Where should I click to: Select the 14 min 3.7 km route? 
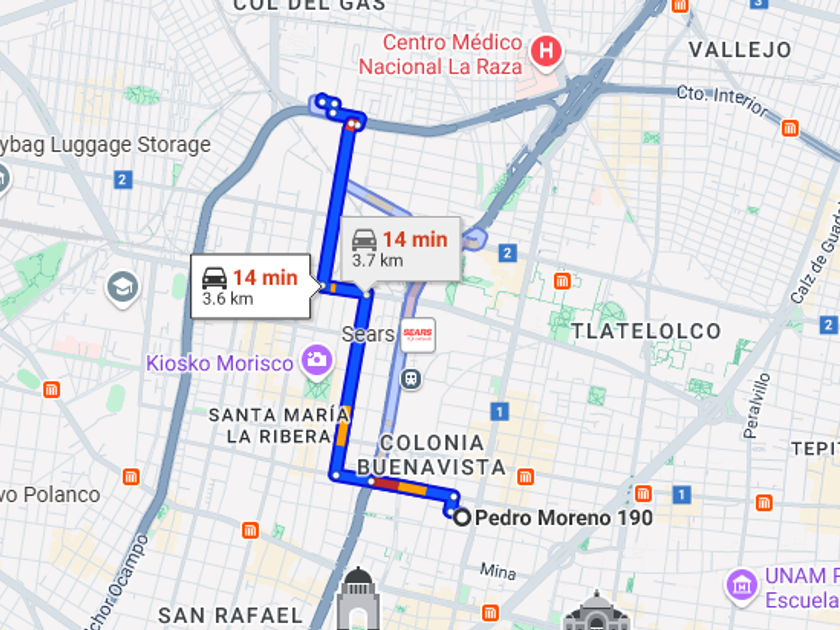pyautogui.click(x=401, y=248)
